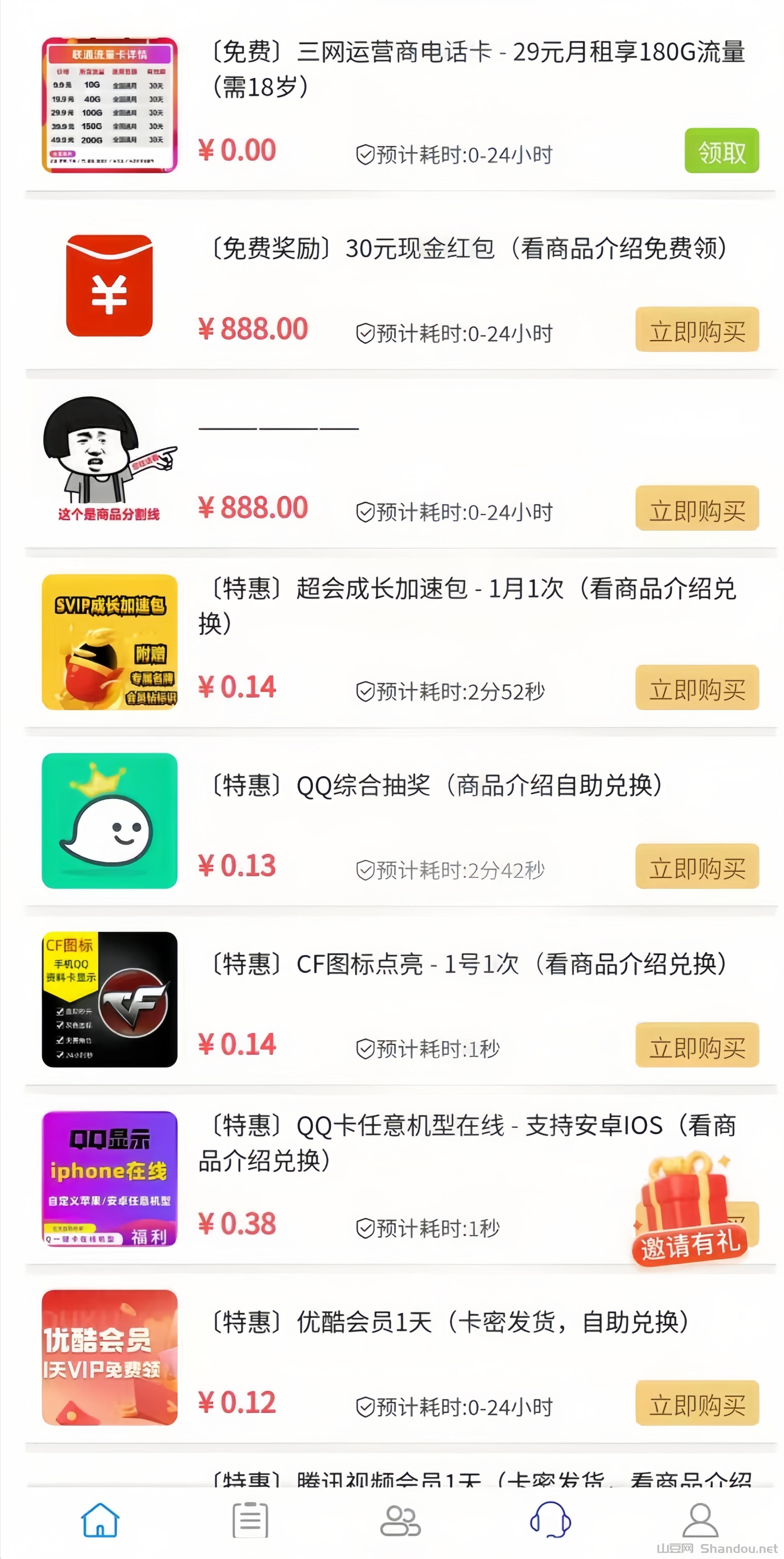This screenshot has height=1559, width=784.
Task: Buy the CF图标点亮 item
Action: point(697,1045)
